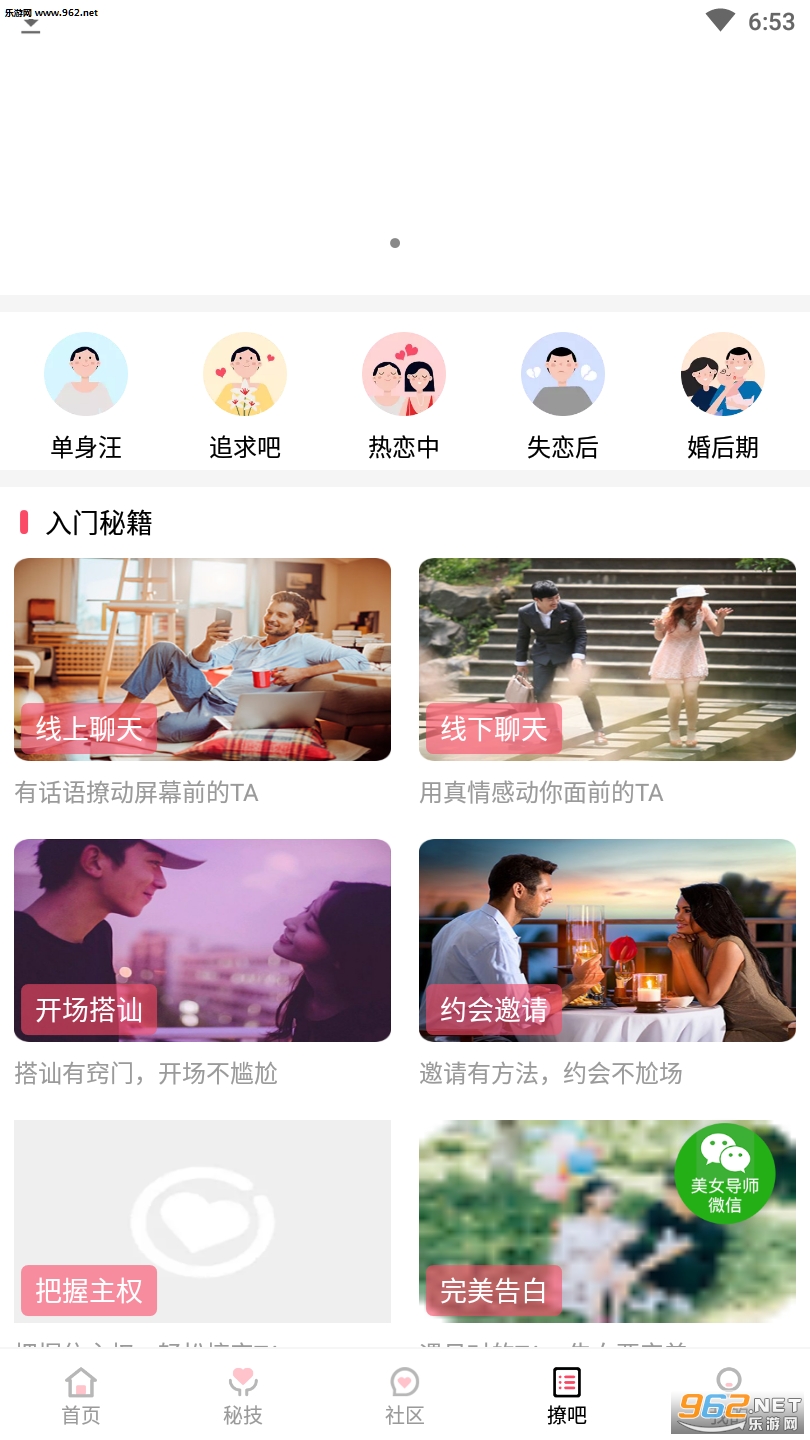Tap the banner page indicator dot
This screenshot has width=810, height=1440.
[x=395, y=243]
